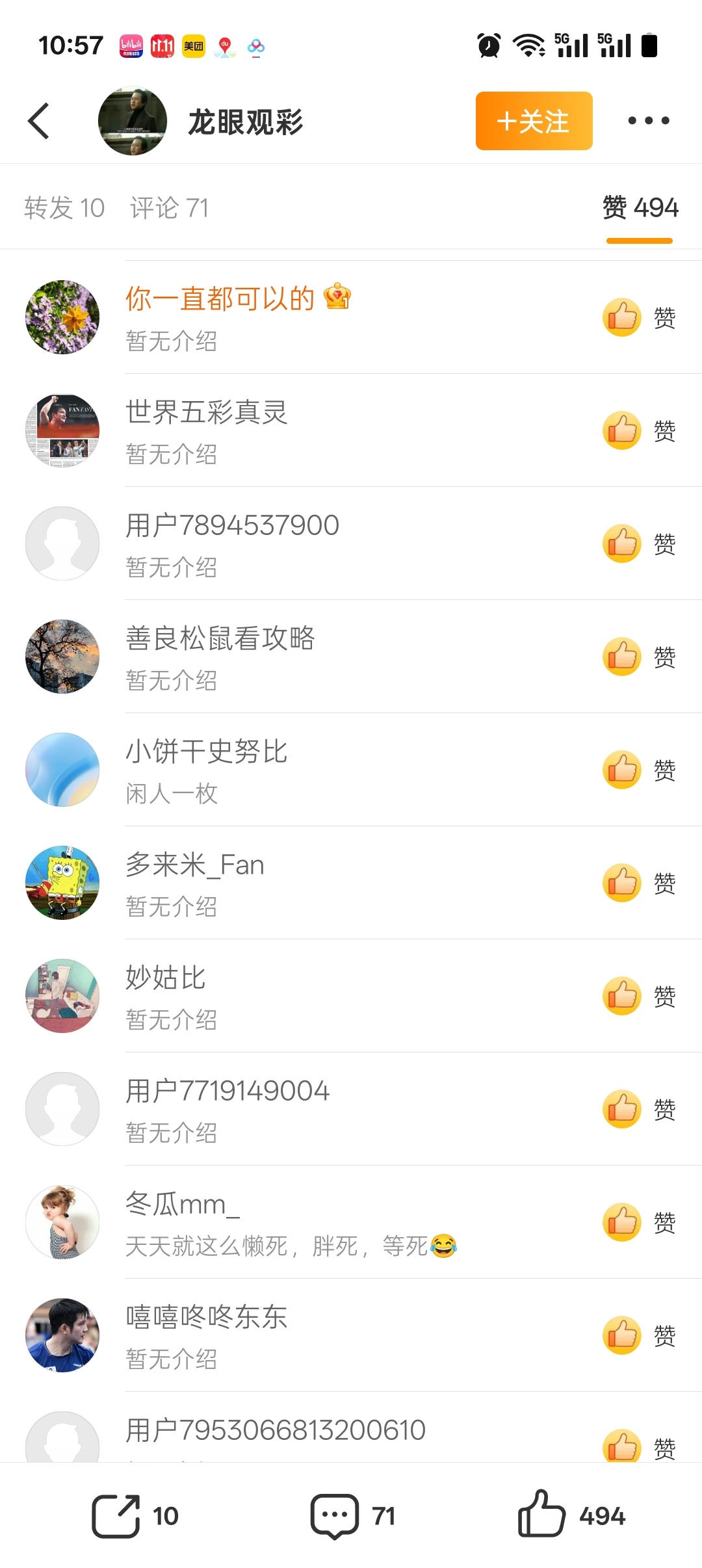The image size is (702, 1568).
Task: Tap the 赞 button beside 世界五彩真灵
Action: [x=639, y=430]
